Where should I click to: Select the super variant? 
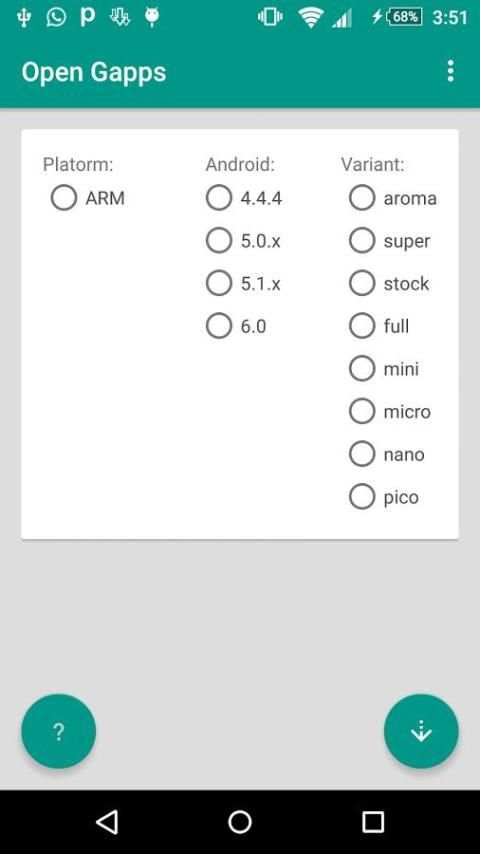[390, 241]
